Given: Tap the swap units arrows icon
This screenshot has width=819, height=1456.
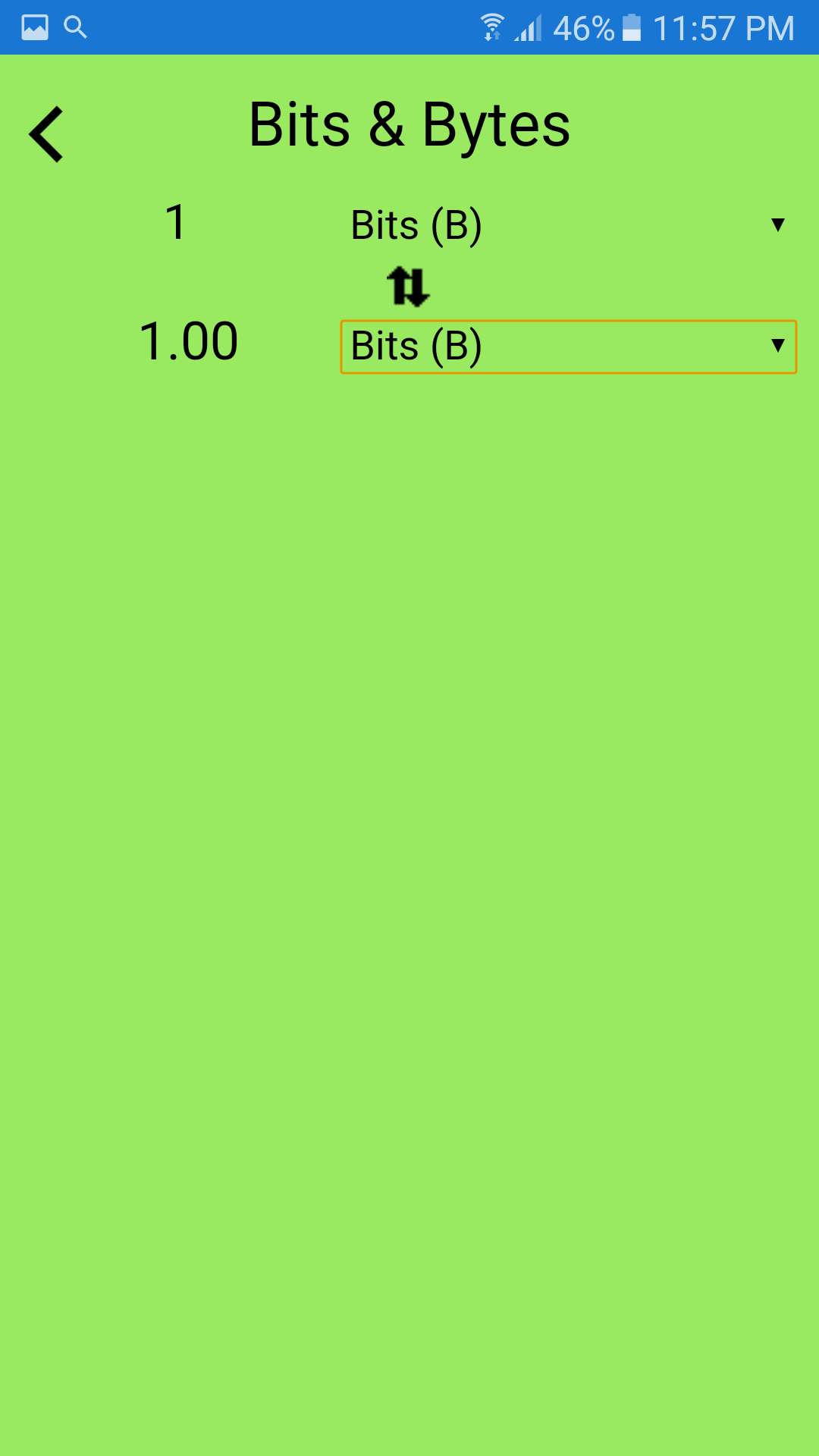Looking at the screenshot, I should (407, 284).
